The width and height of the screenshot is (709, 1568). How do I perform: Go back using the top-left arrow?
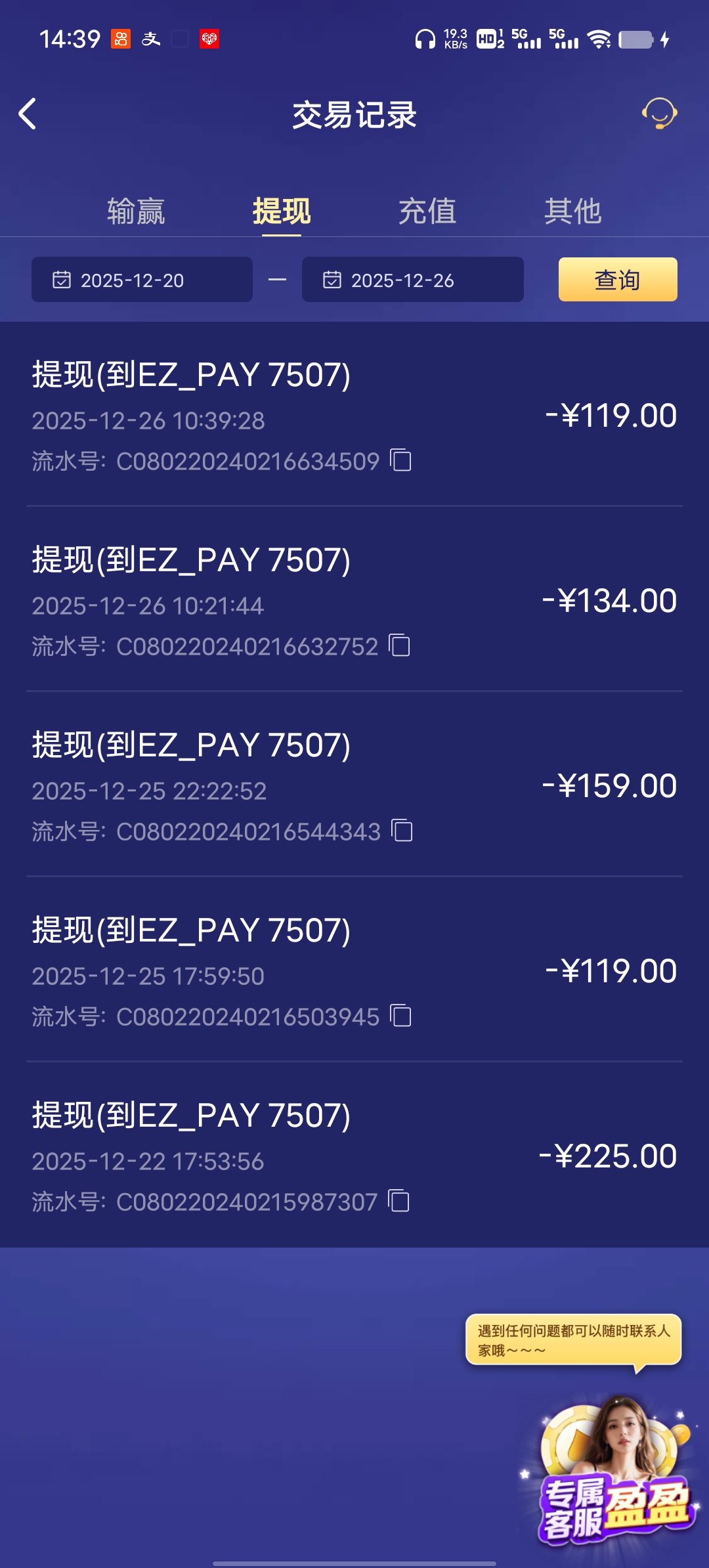[x=28, y=114]
